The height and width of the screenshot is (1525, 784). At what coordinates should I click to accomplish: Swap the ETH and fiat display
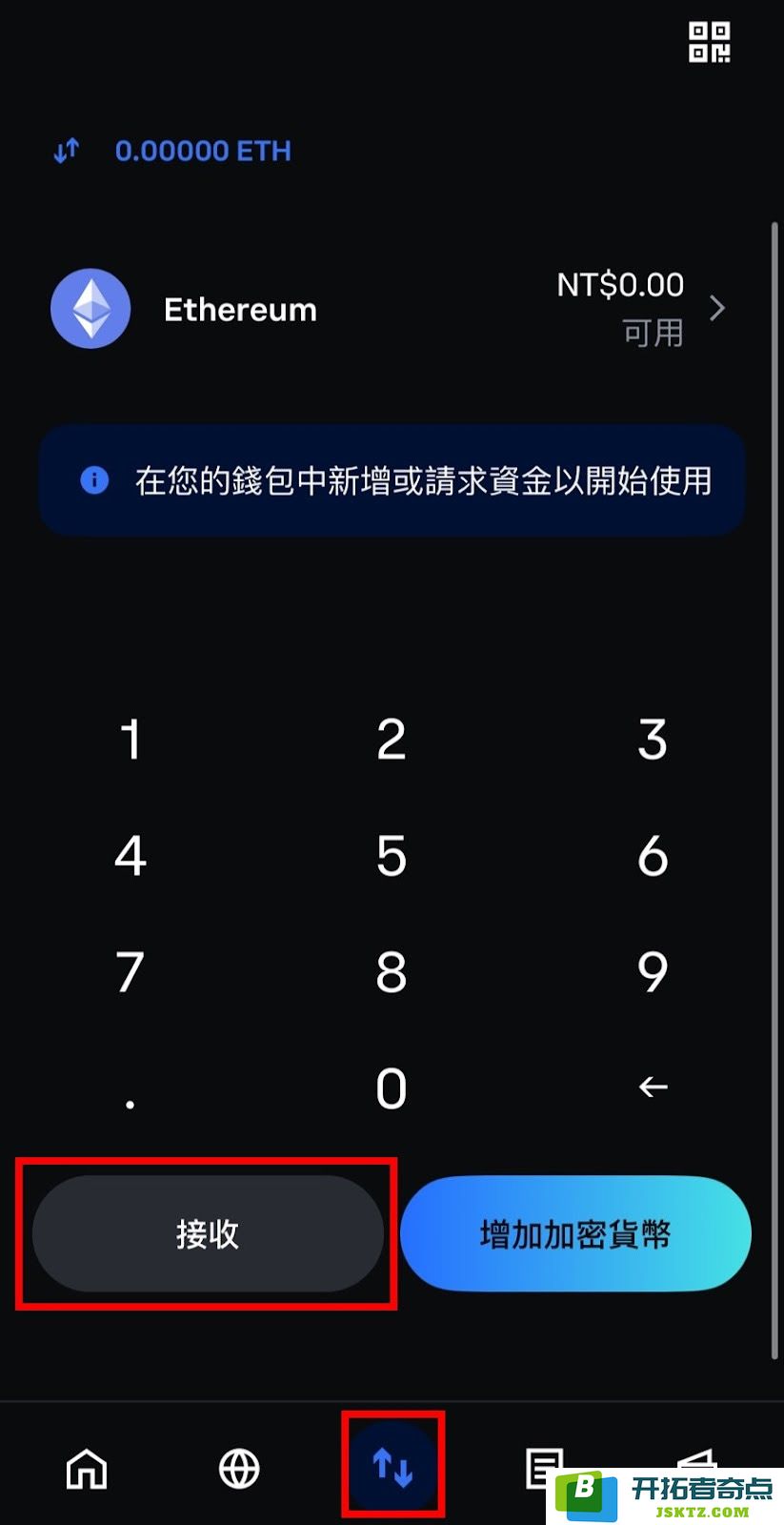pyautogui.click(x=67, y=151)
